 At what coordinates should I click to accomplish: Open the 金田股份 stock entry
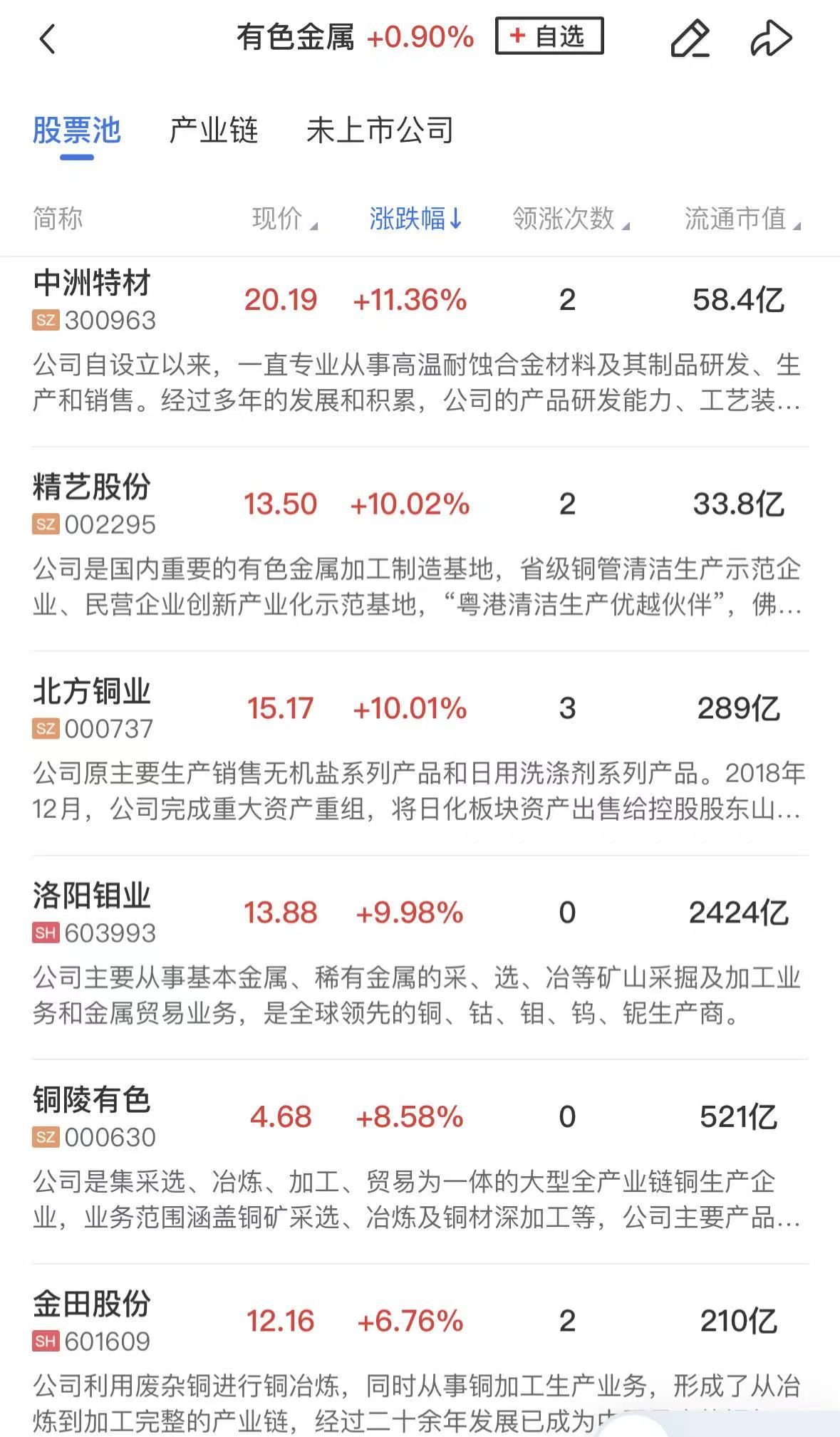point(93,1305)
